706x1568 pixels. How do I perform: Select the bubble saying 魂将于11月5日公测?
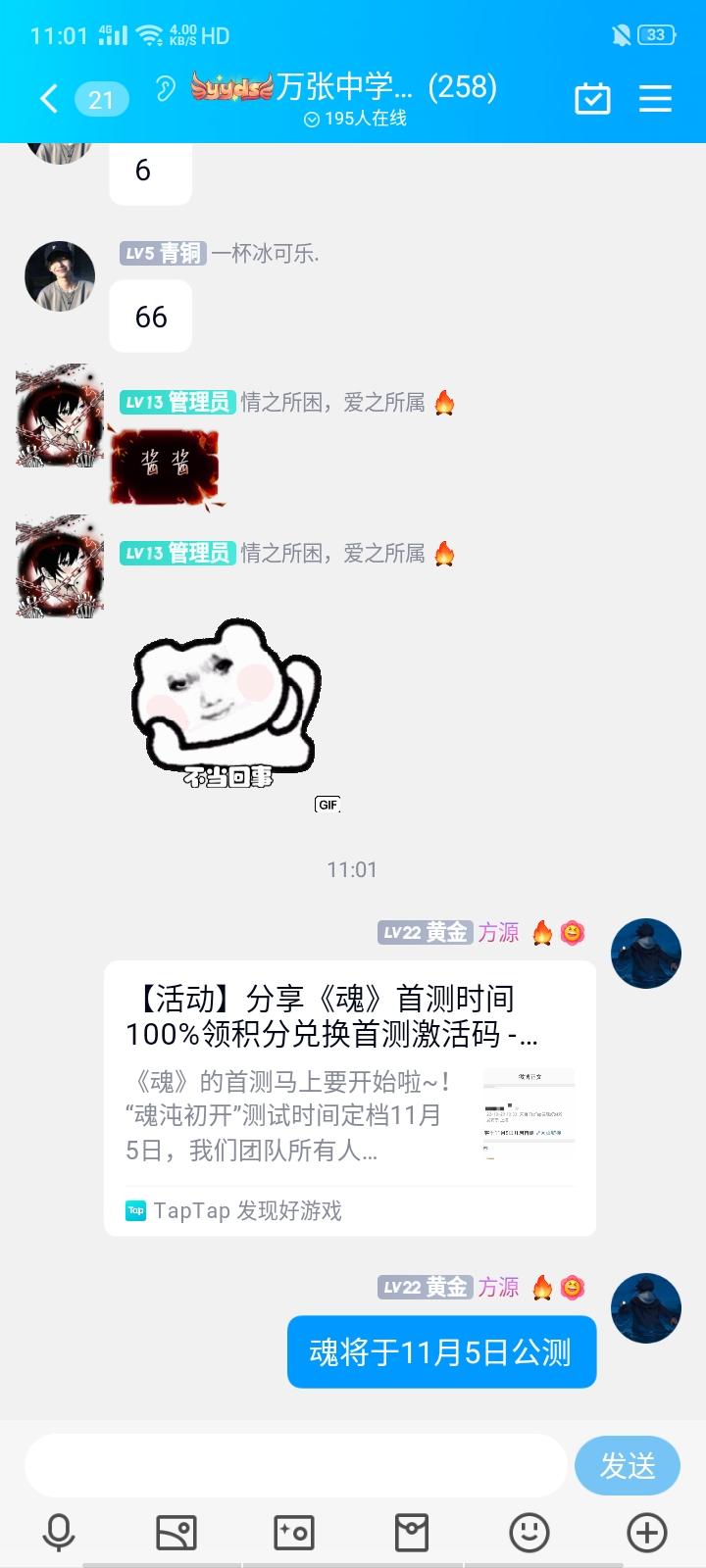tap(440, 1350)
